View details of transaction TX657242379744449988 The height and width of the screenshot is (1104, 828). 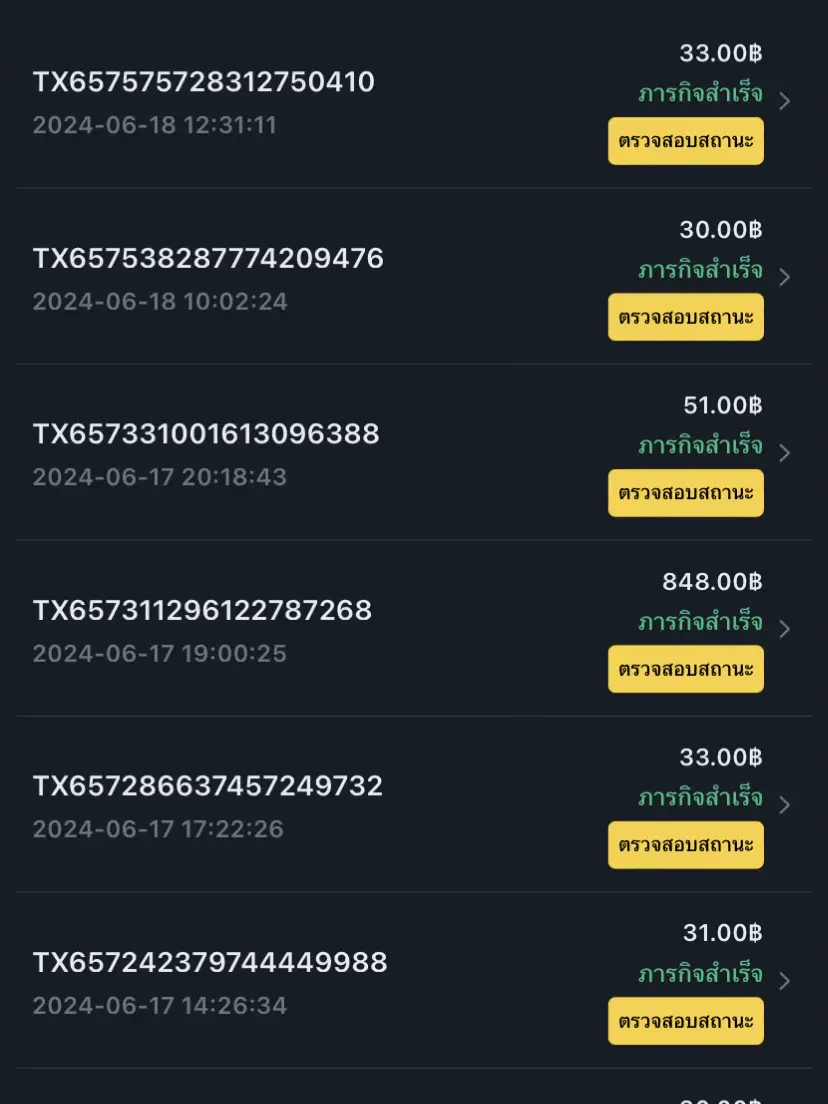coord(784,981)
